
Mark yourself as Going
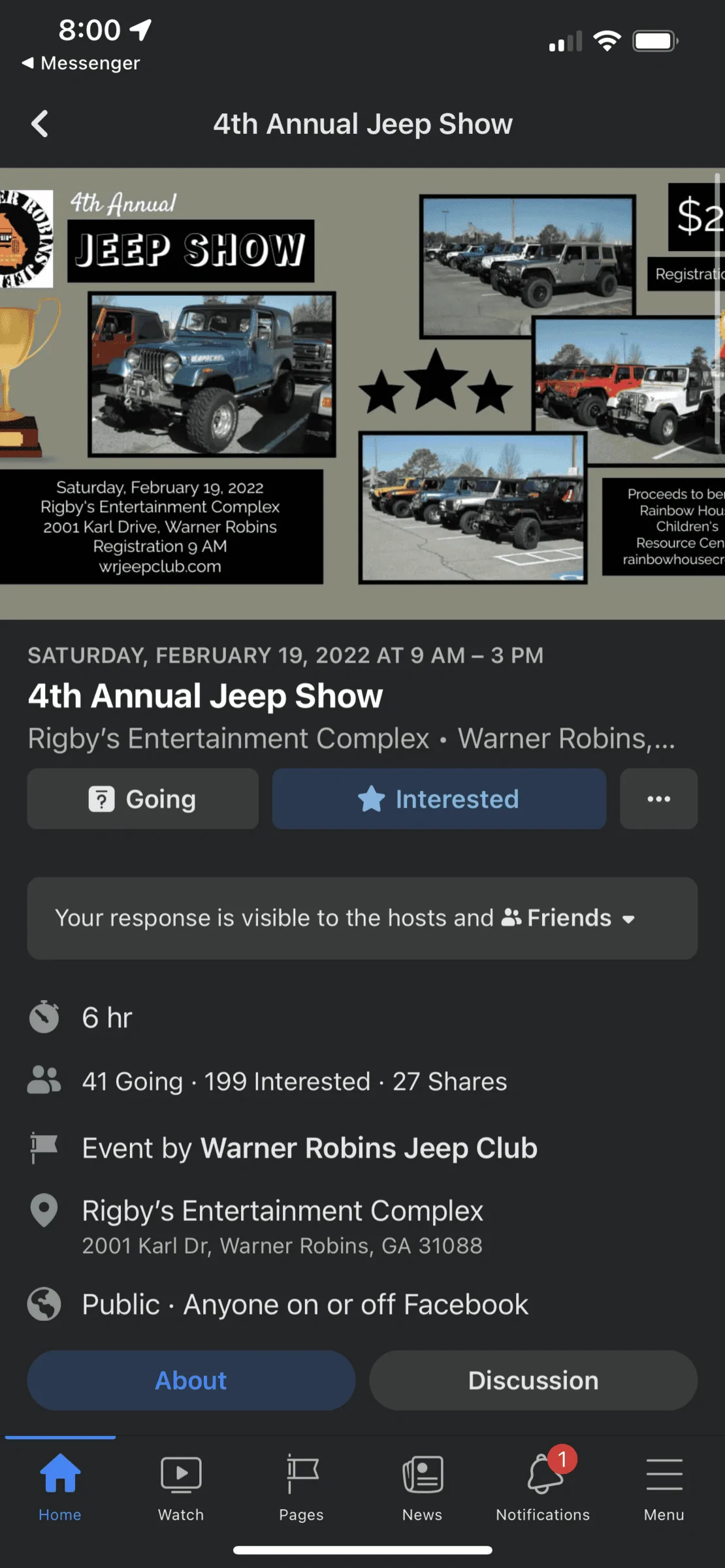[142, 799]
